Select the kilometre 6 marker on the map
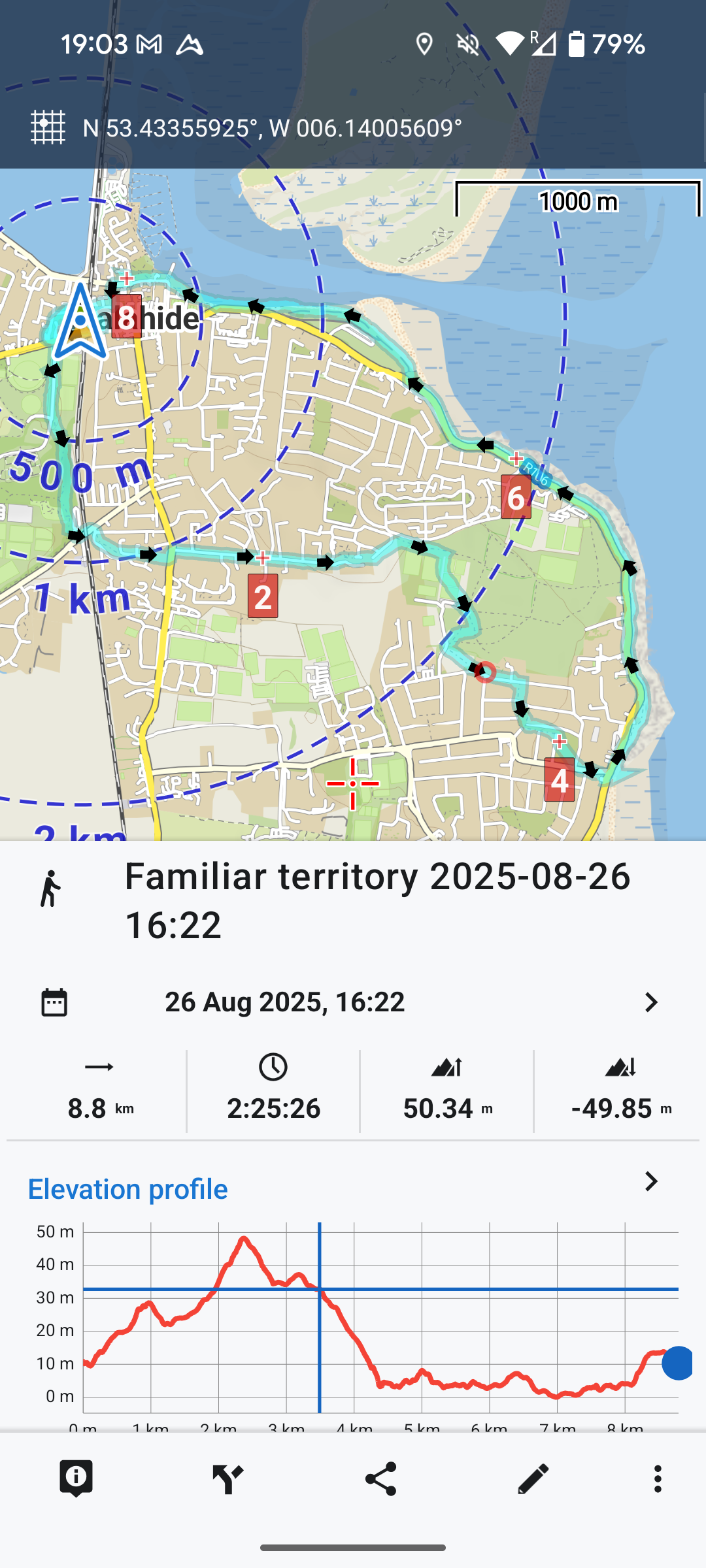The image size is (706, 1568). [516, 497]
